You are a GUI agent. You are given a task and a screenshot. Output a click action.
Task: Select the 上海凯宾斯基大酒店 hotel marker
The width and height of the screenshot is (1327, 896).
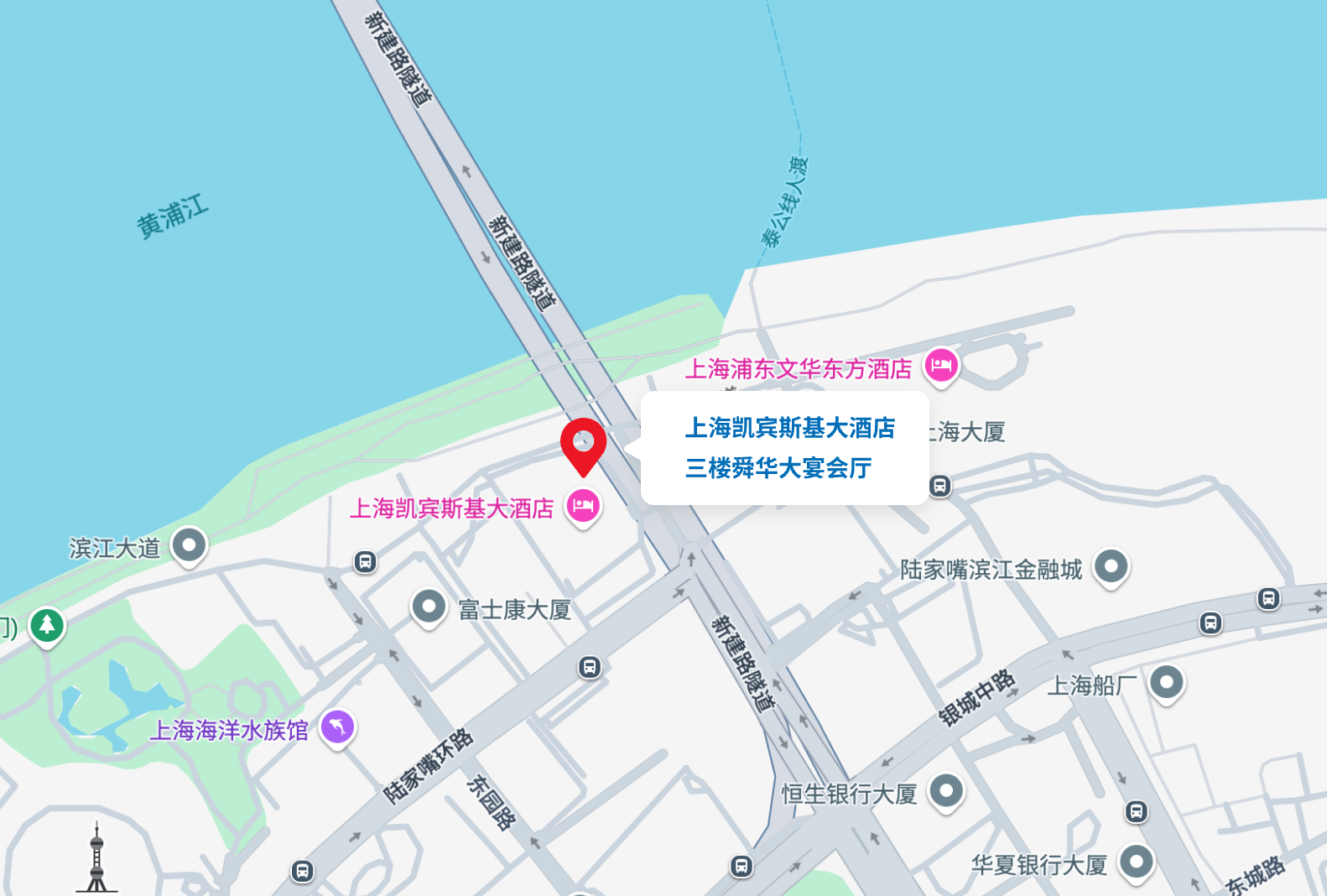[583, 506]
